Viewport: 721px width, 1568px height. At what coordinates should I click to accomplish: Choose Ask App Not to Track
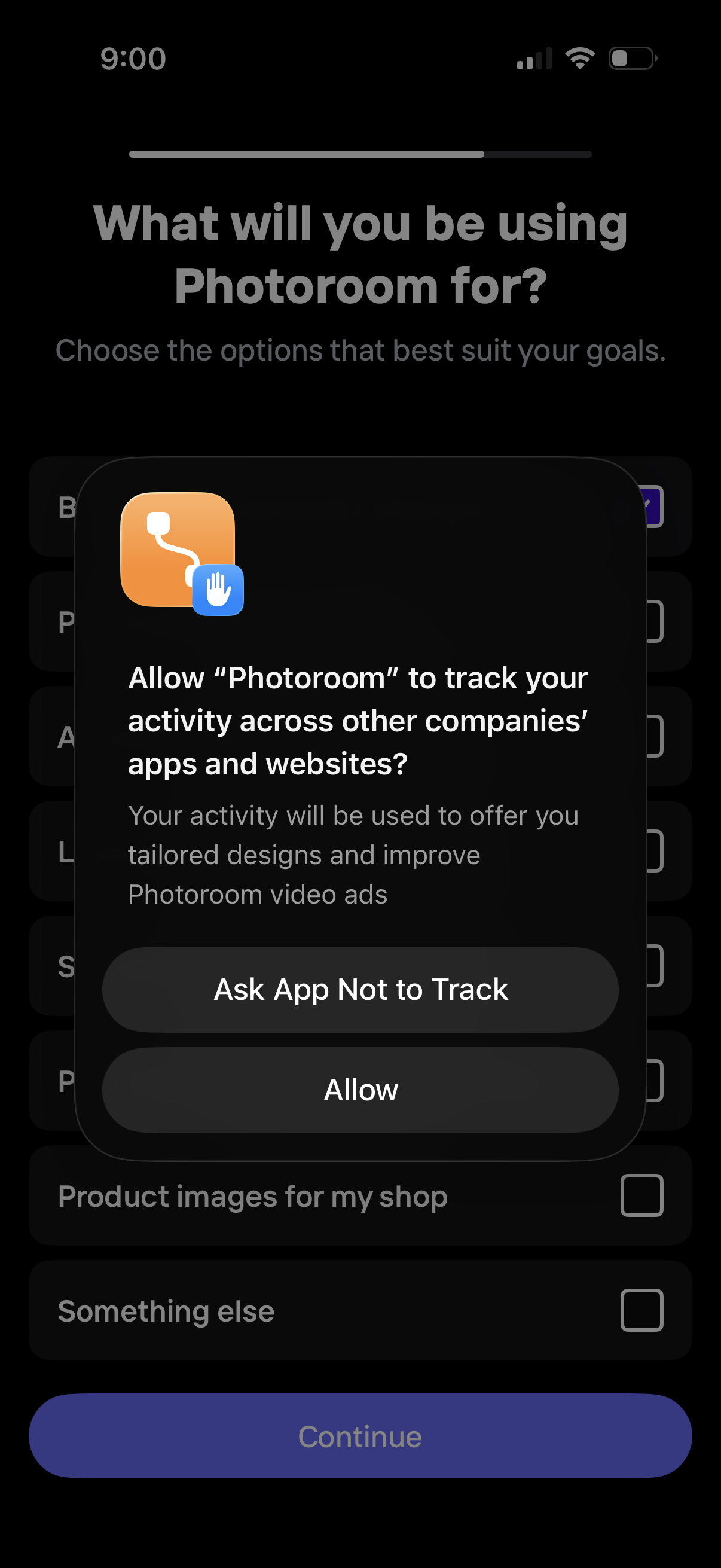tap(360, 989)
